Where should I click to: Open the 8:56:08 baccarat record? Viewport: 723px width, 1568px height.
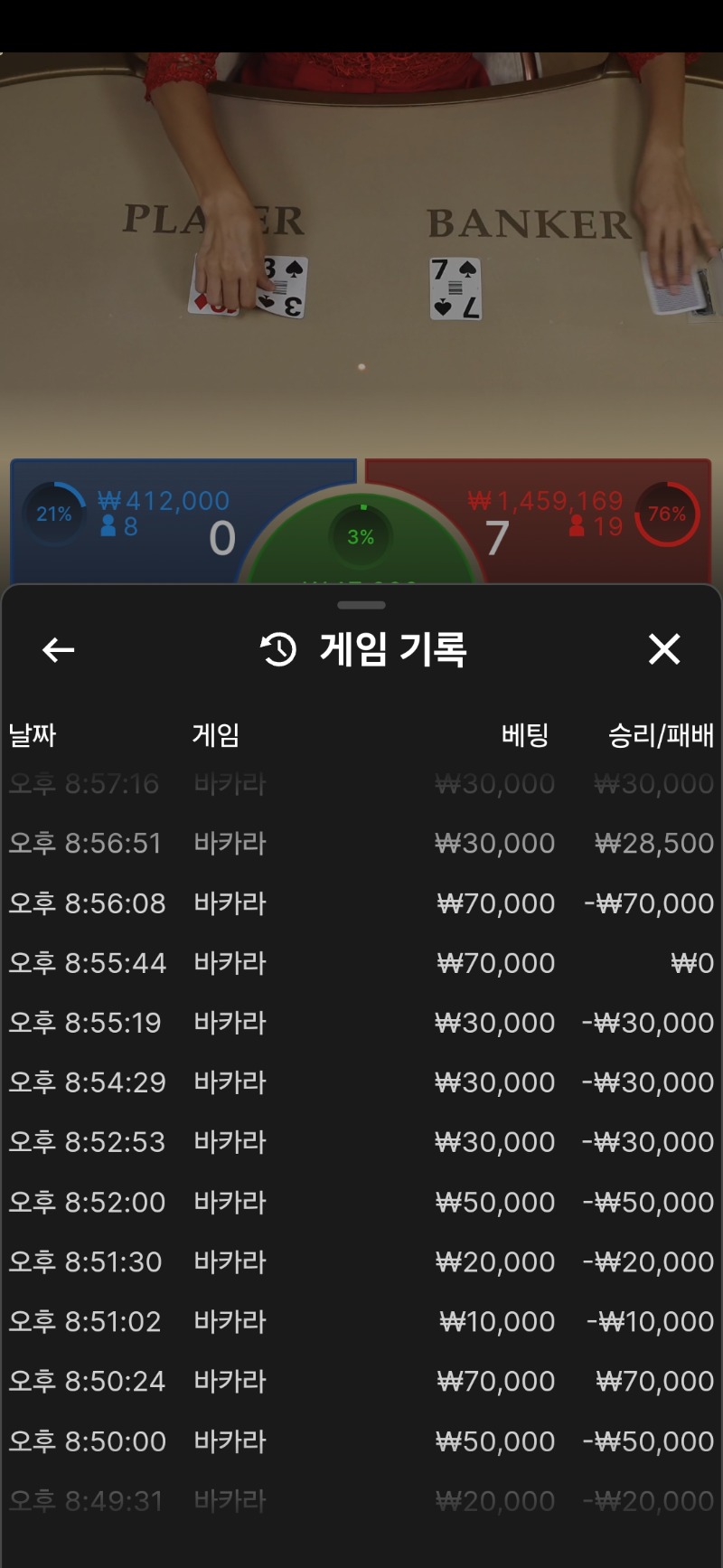click(x=361, y=902)
